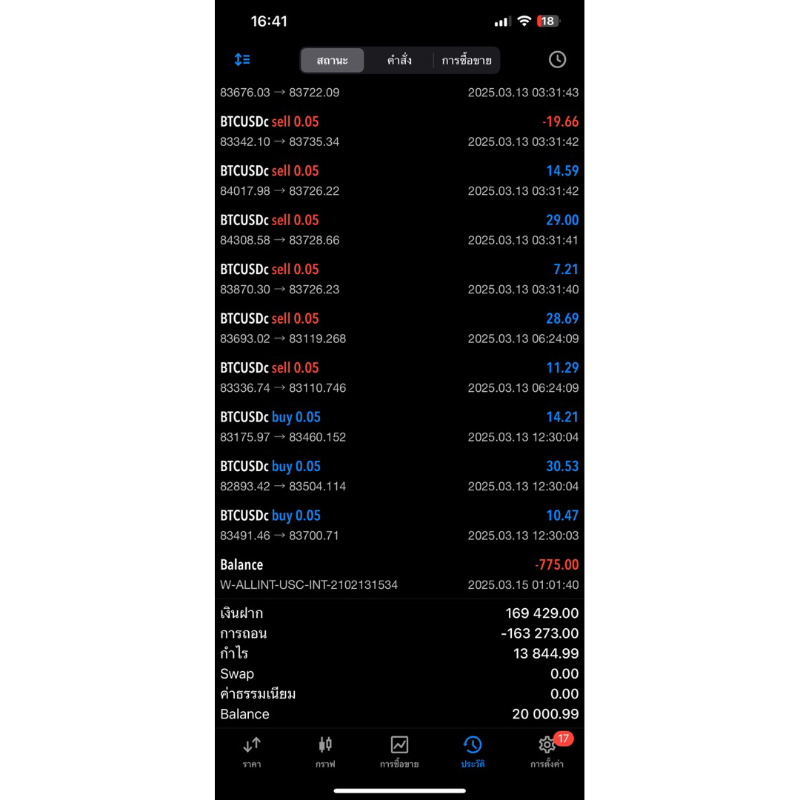The width and height of the screenshot is (800, 800).
Task: Expand the BTCUSDc buy trade with 10.47 profit
Action: 399,525
